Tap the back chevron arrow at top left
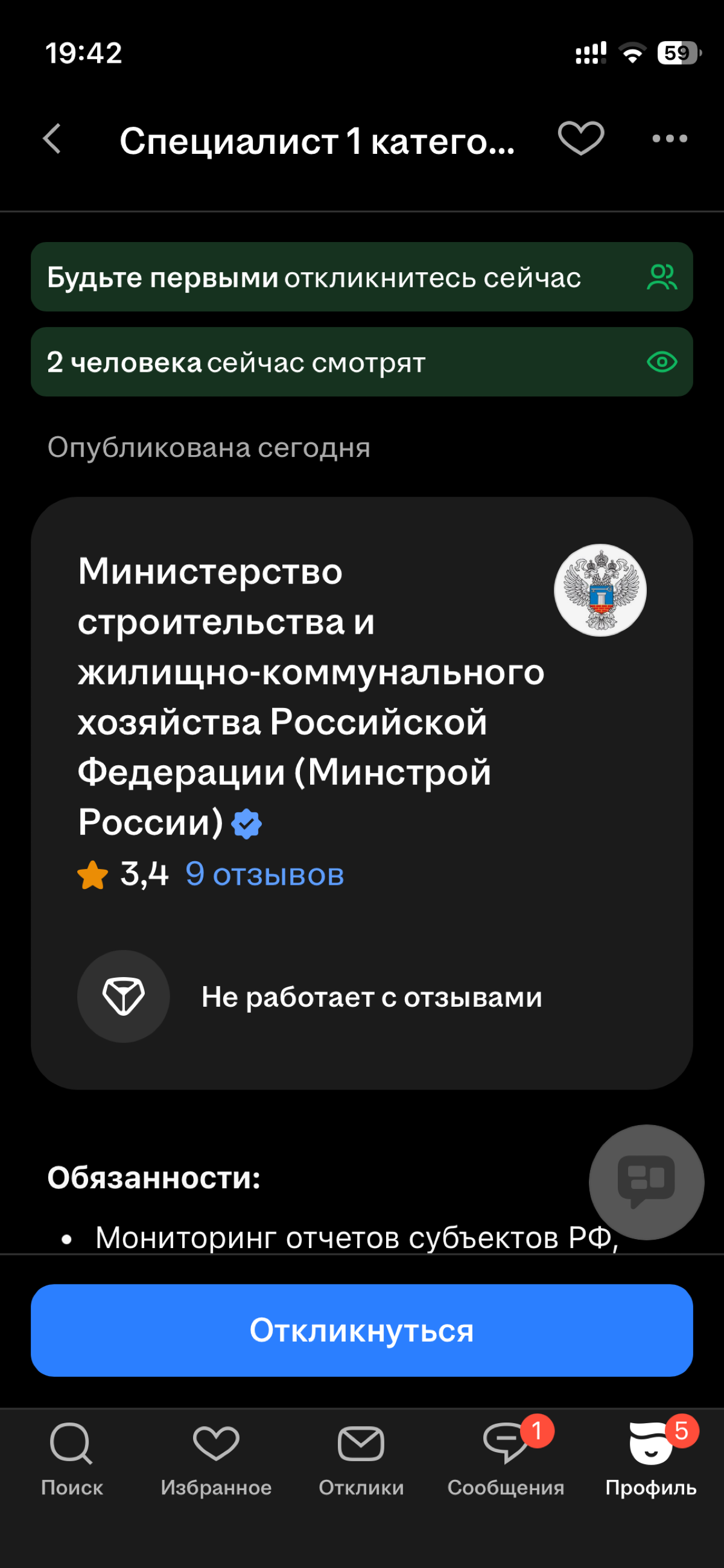Image resolution: width=724 pixels, height=1568 pixels. [52, 139]
